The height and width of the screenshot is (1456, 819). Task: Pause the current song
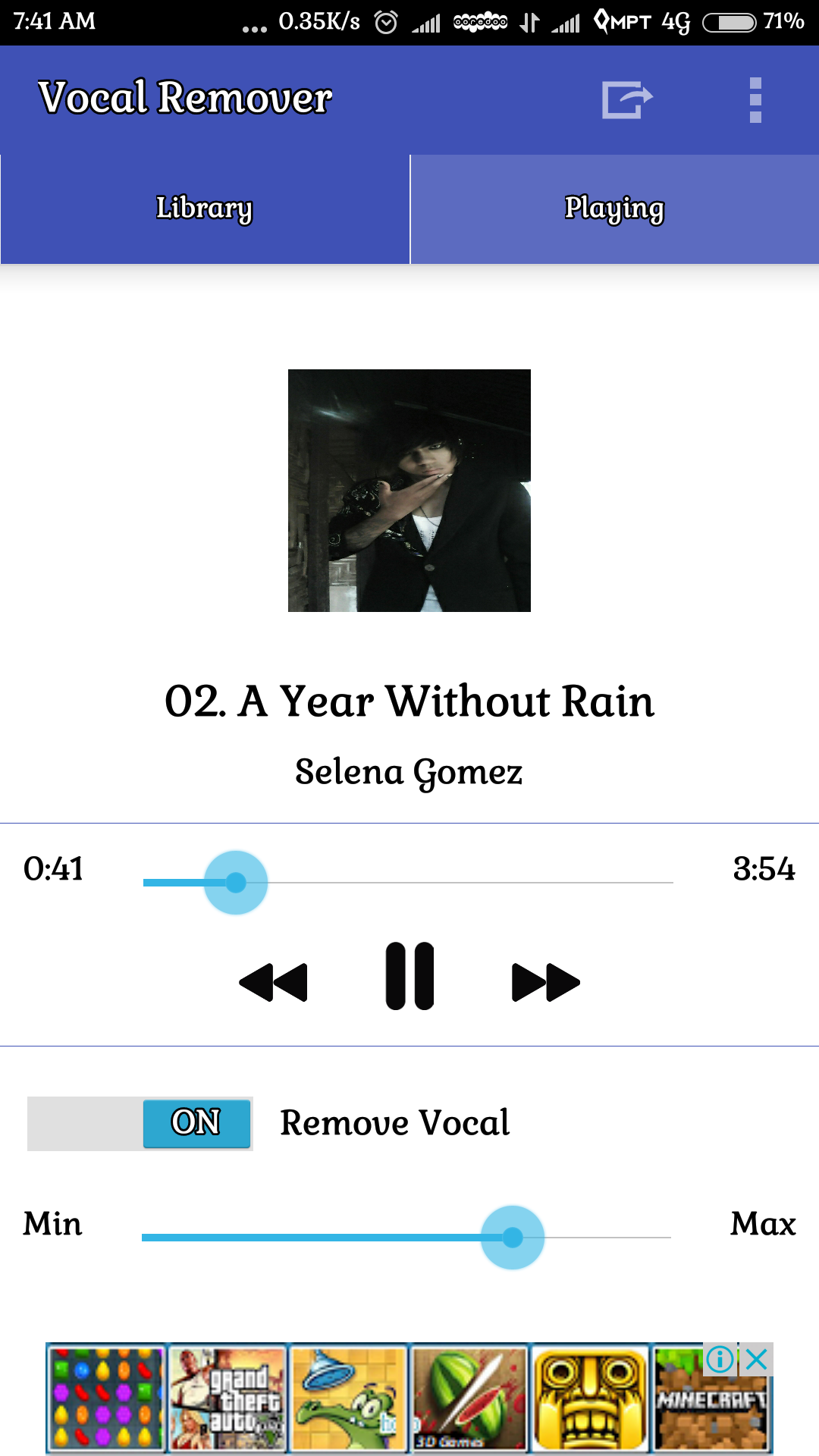coord(409,976)
